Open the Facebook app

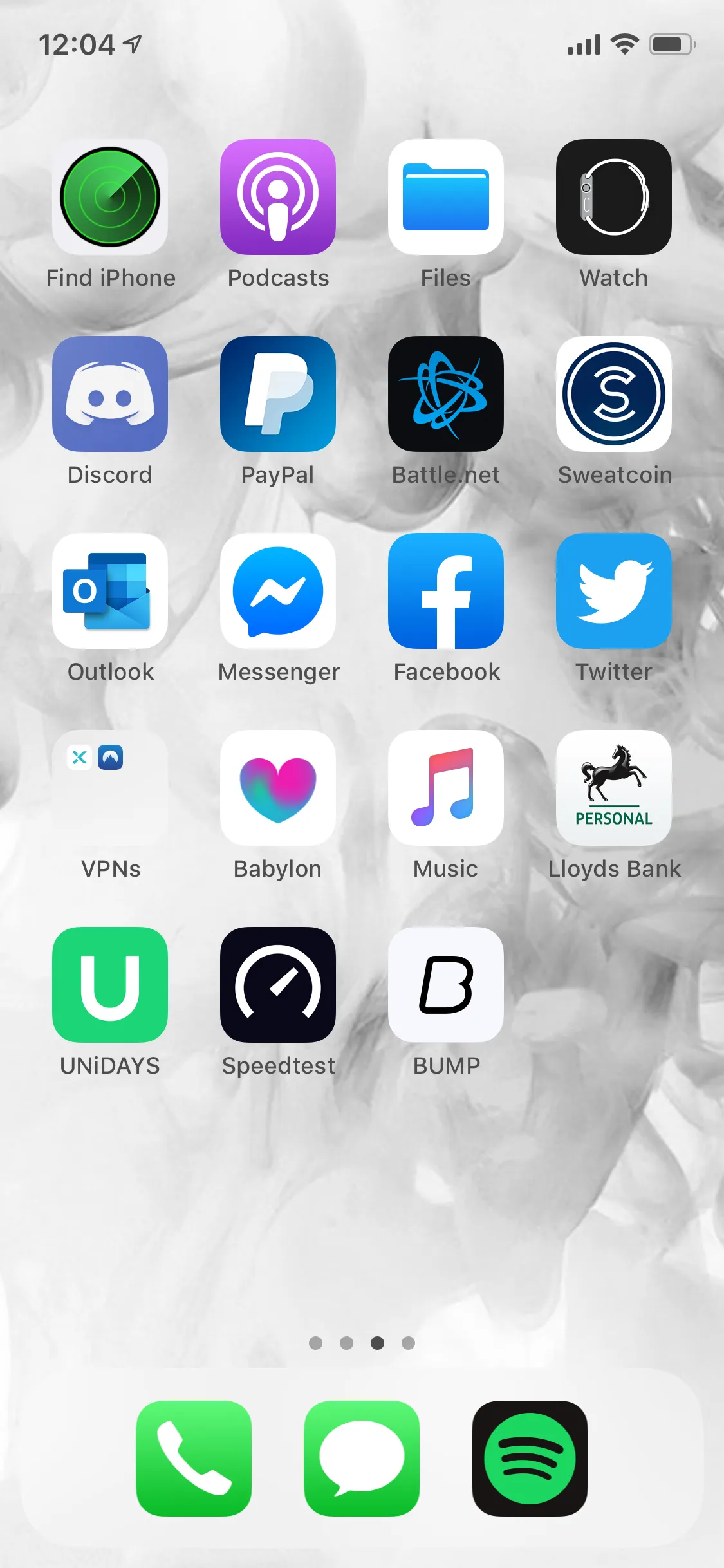pyautogui.click(x=446, y=591)
